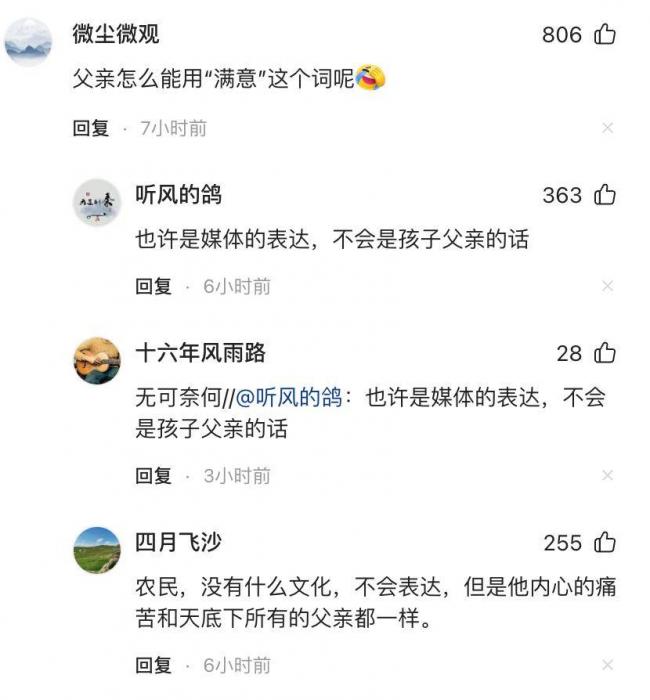Screen dimensions: 650x700
Task: Dismiss 听风的鸽's comment with the X
Action: (x=607, y=286)
